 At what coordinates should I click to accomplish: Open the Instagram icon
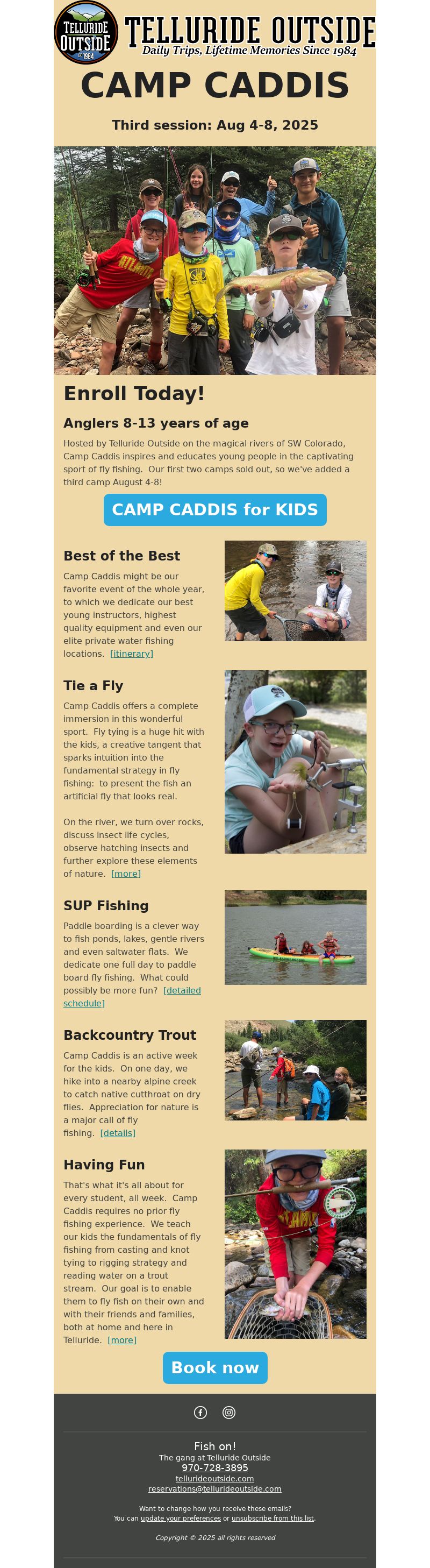[228, 1412]
